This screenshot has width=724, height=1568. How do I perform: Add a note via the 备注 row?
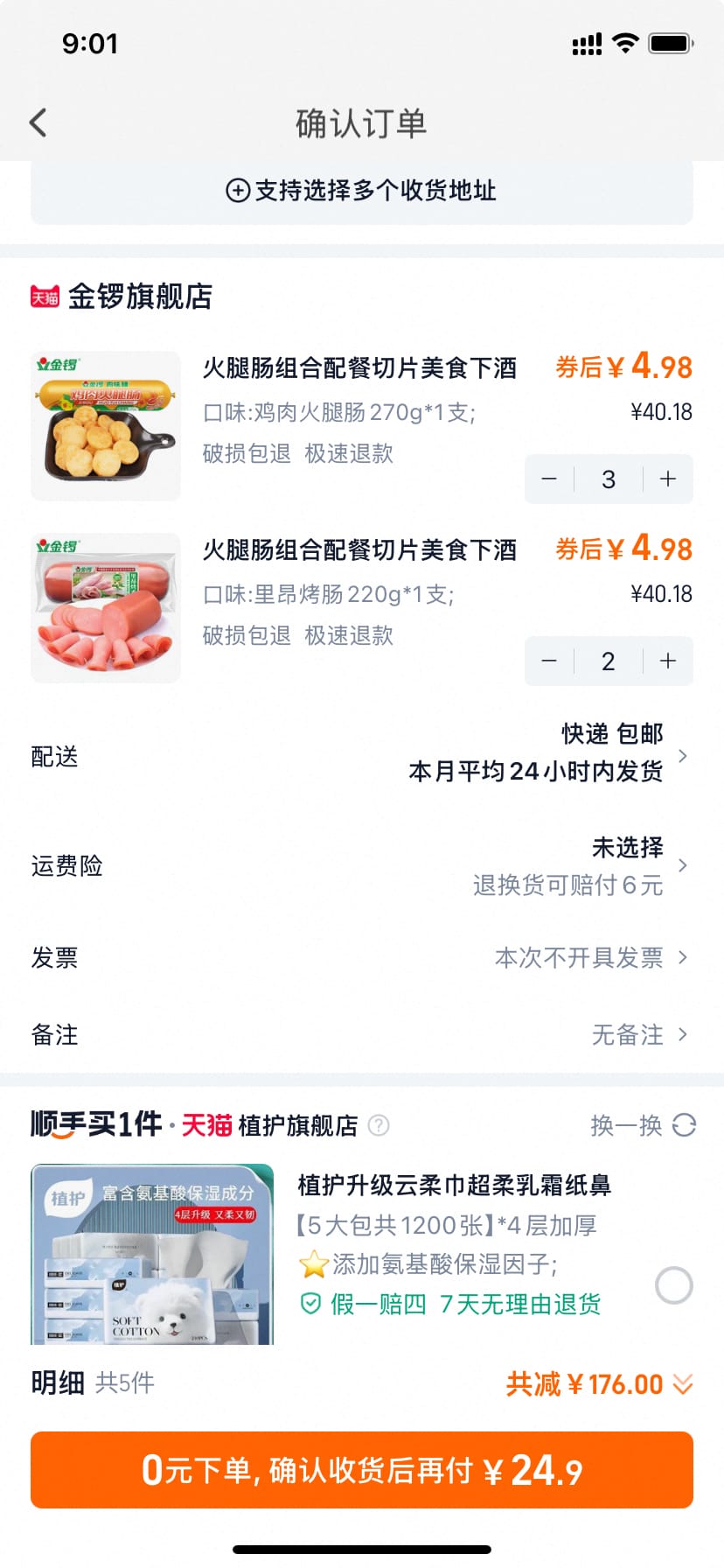tap(362, 1035)
